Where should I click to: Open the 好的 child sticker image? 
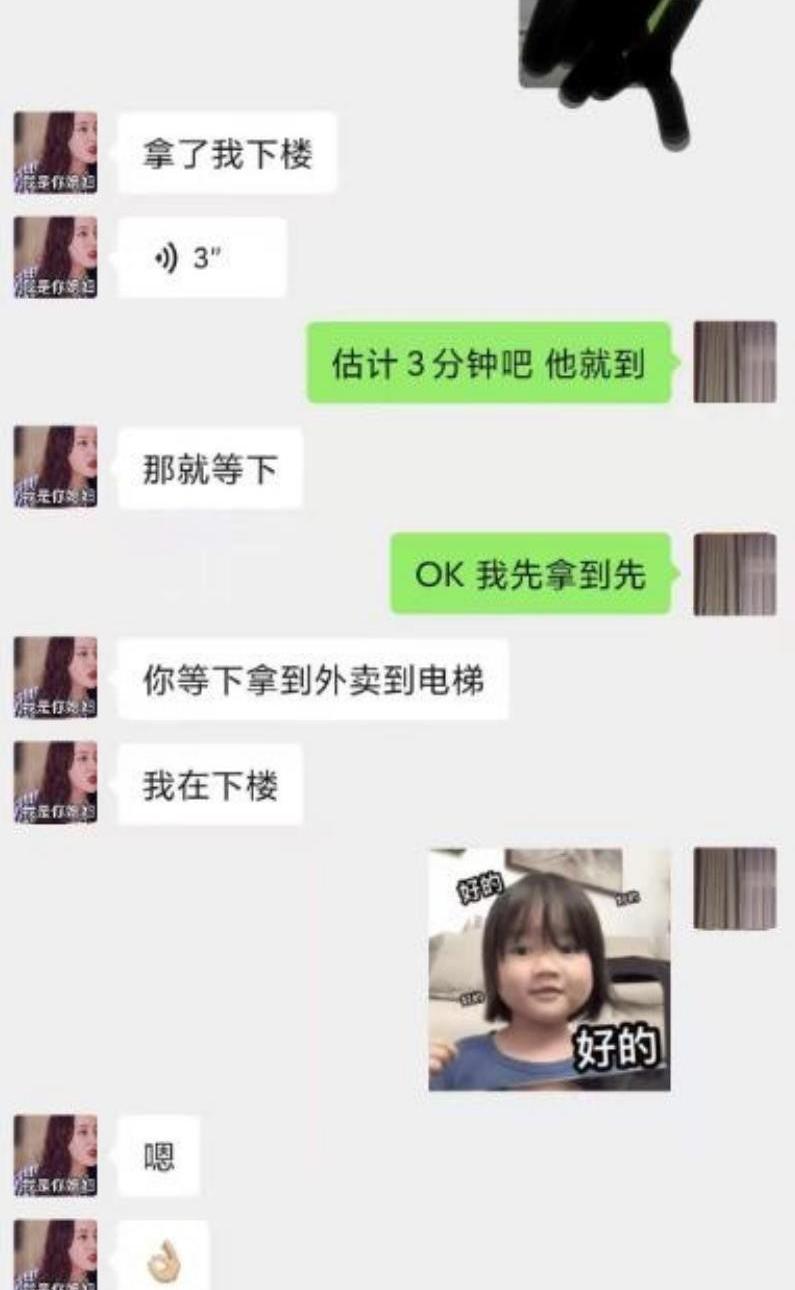(549, 970)
